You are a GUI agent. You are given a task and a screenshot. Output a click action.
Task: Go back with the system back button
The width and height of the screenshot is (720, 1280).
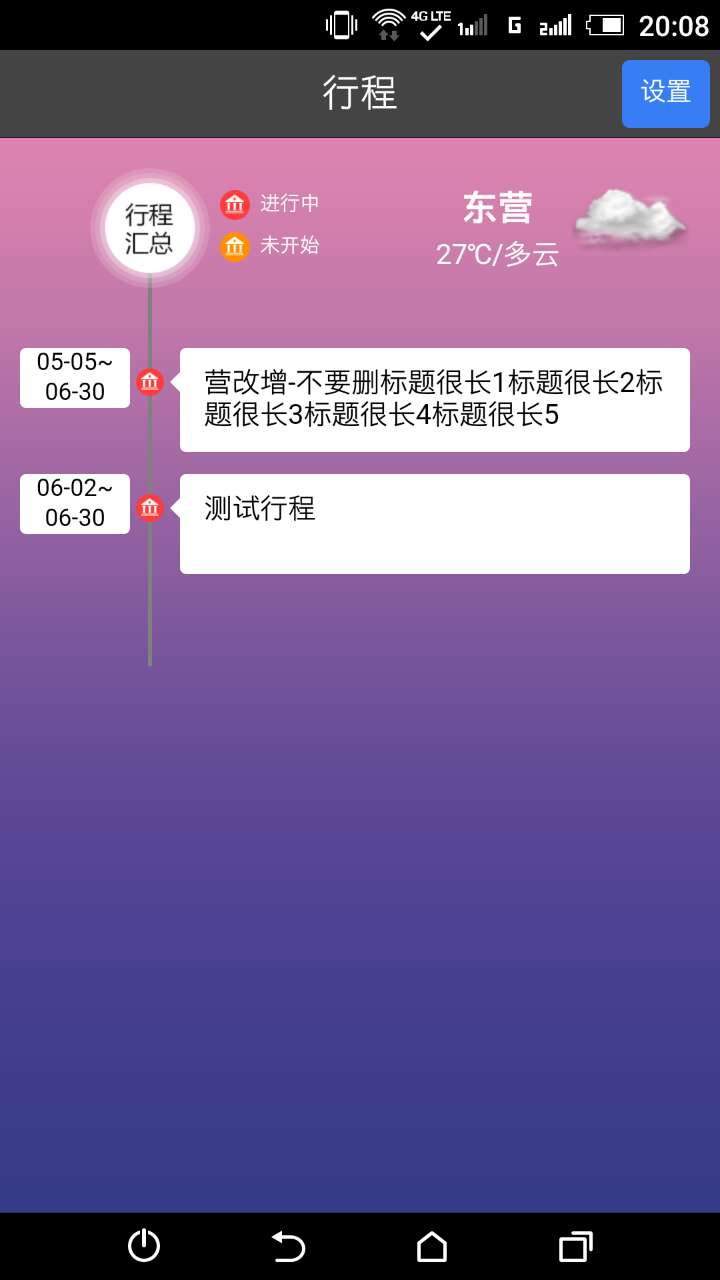(288, 1246)
